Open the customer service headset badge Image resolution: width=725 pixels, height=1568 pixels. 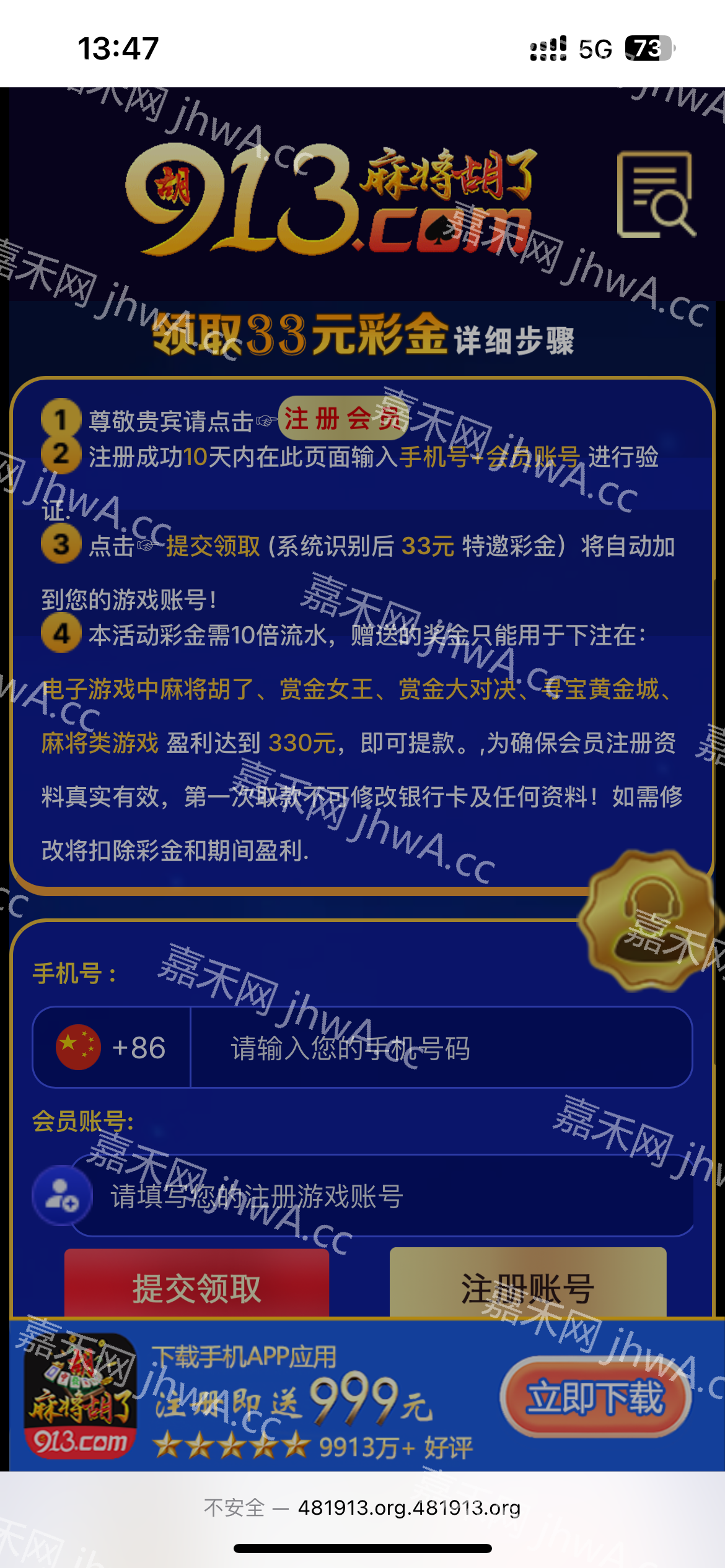650,920
